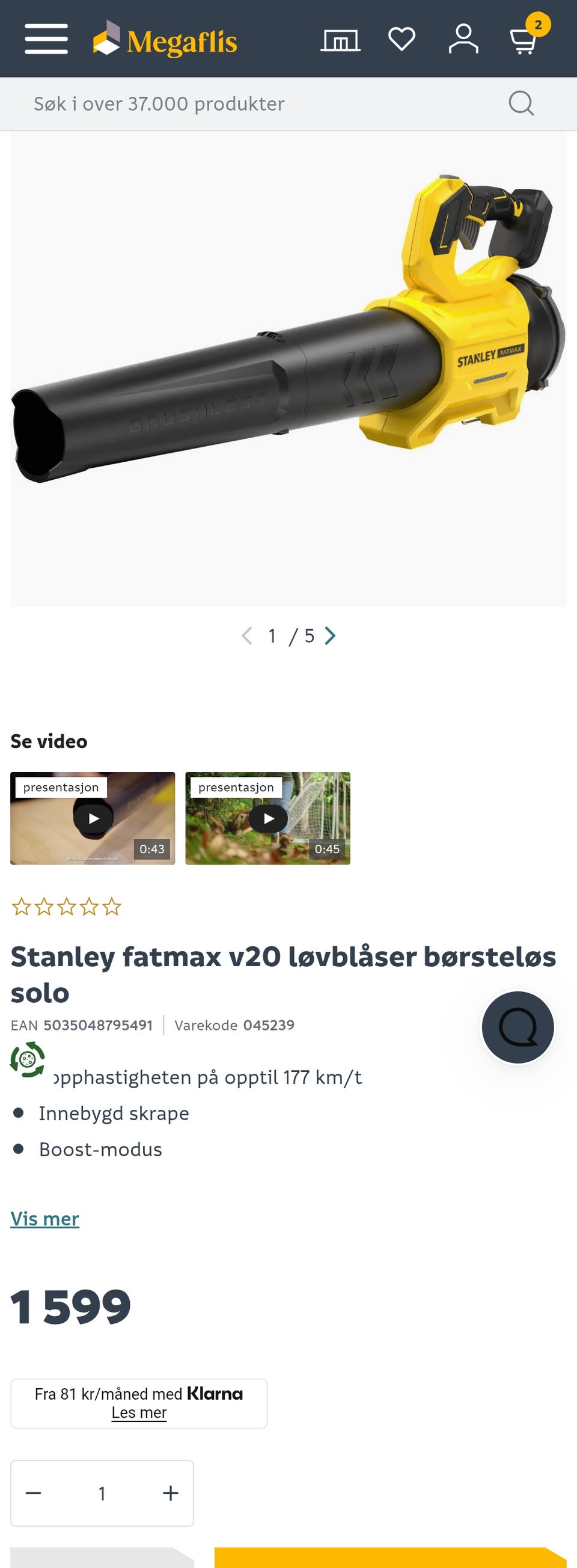This screenshot has width=577, height=1568.
Task: Go to previous product image
Action: (247, 635)
